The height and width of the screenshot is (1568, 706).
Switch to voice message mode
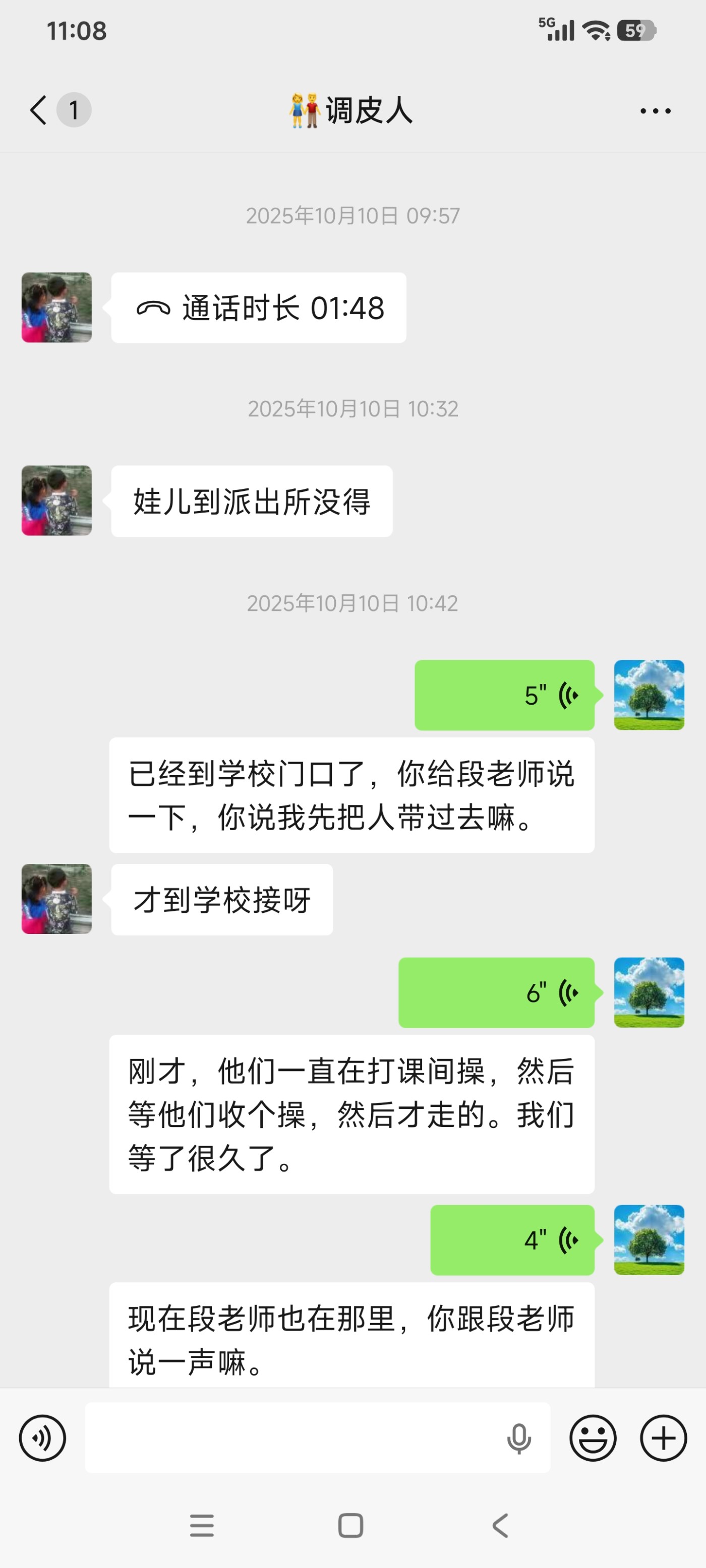[42, 1438]
